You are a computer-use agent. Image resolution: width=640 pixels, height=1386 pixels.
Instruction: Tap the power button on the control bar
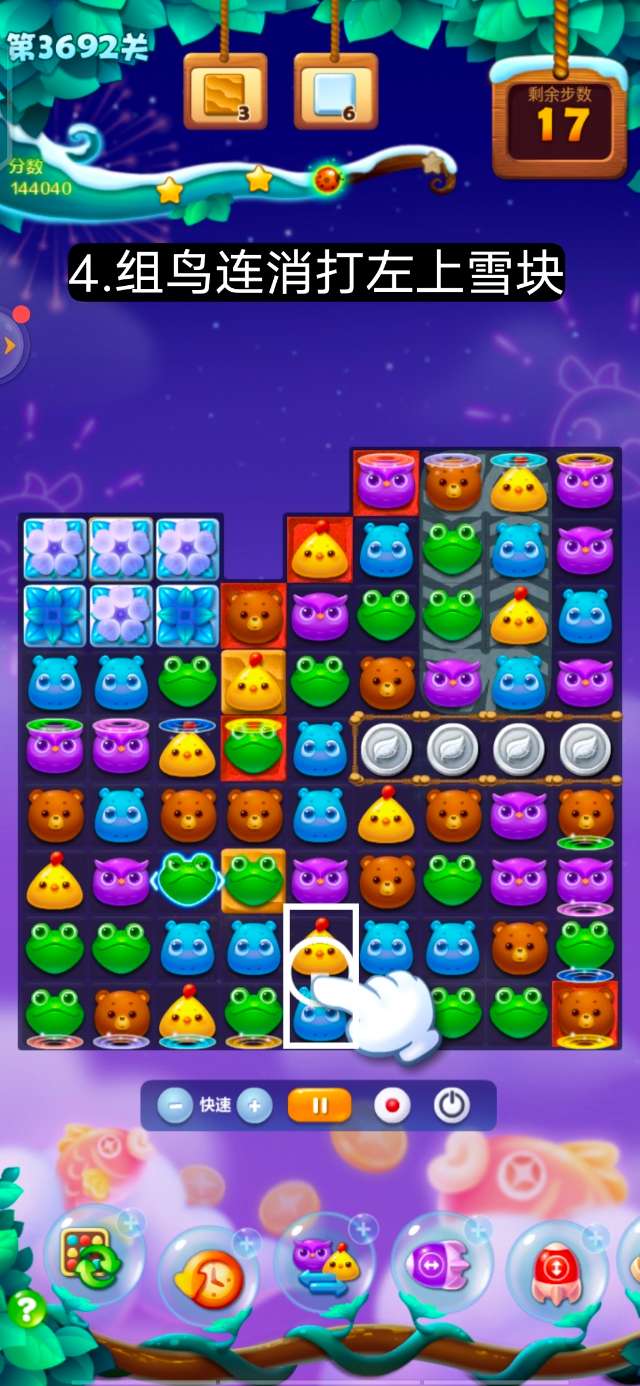point(452,1106)
